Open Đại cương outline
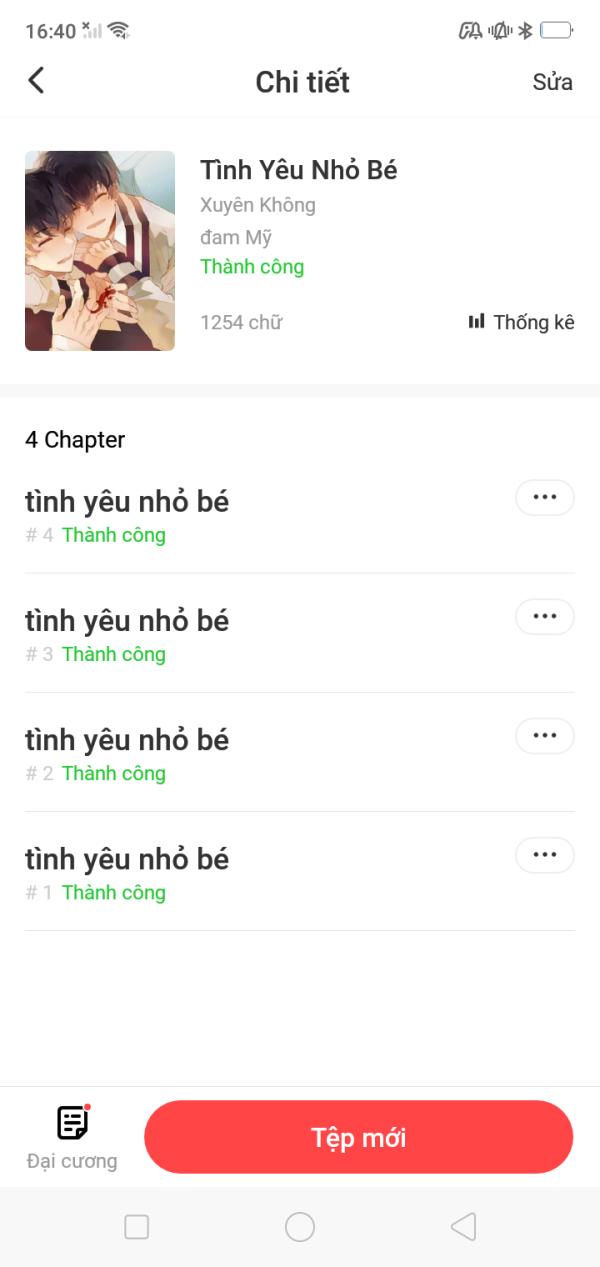The height and width of the screenshot is (1267, 600). 72,1137
